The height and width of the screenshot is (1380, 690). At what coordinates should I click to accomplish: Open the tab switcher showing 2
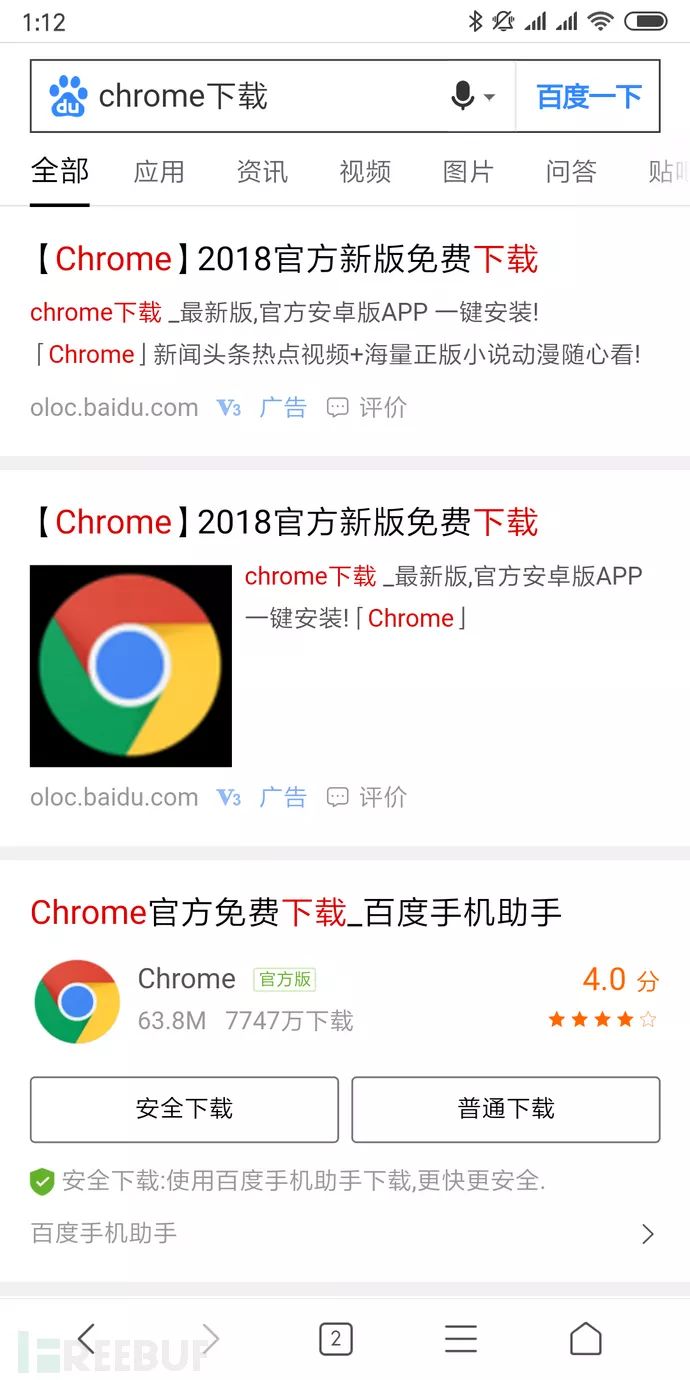click(336, 1339)
